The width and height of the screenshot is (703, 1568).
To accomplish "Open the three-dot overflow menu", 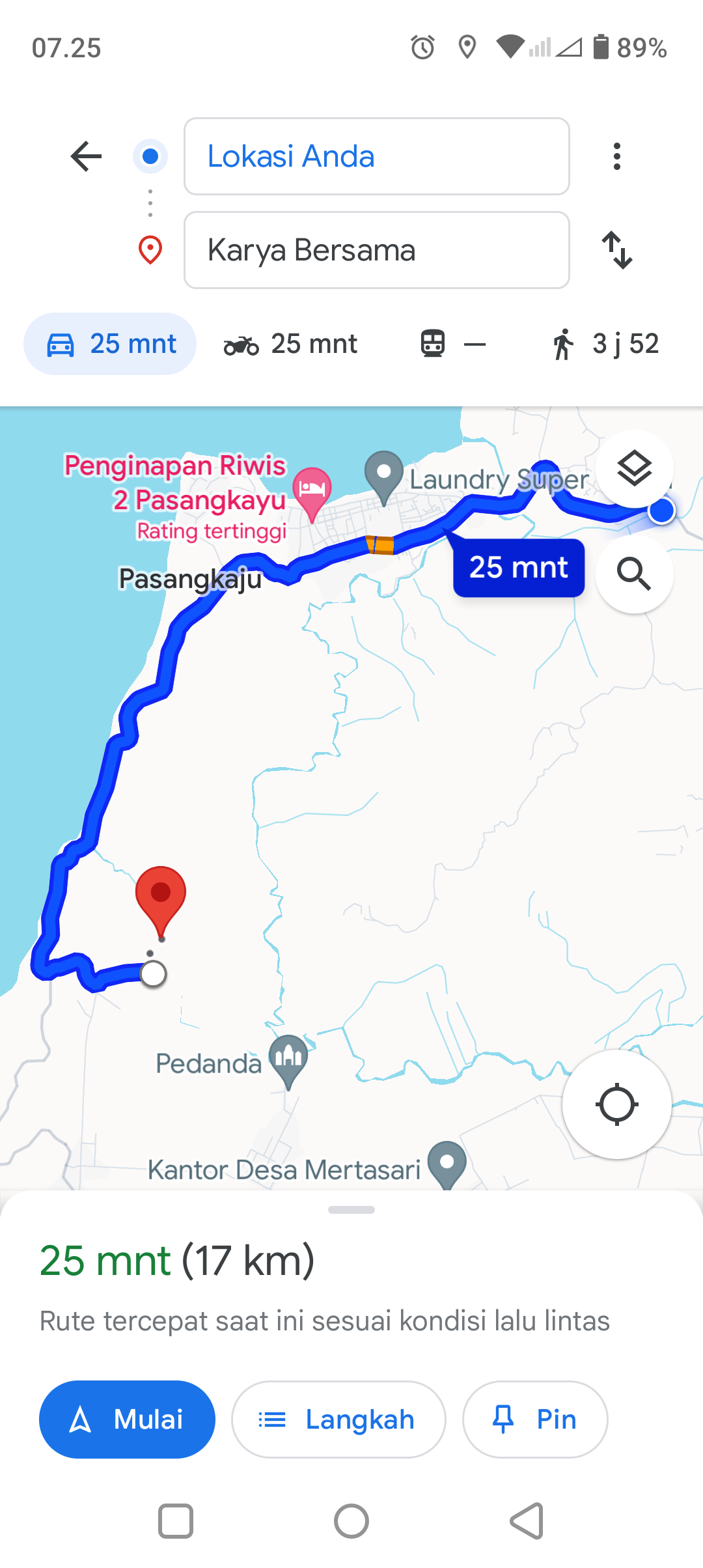I will coord(617,156).
